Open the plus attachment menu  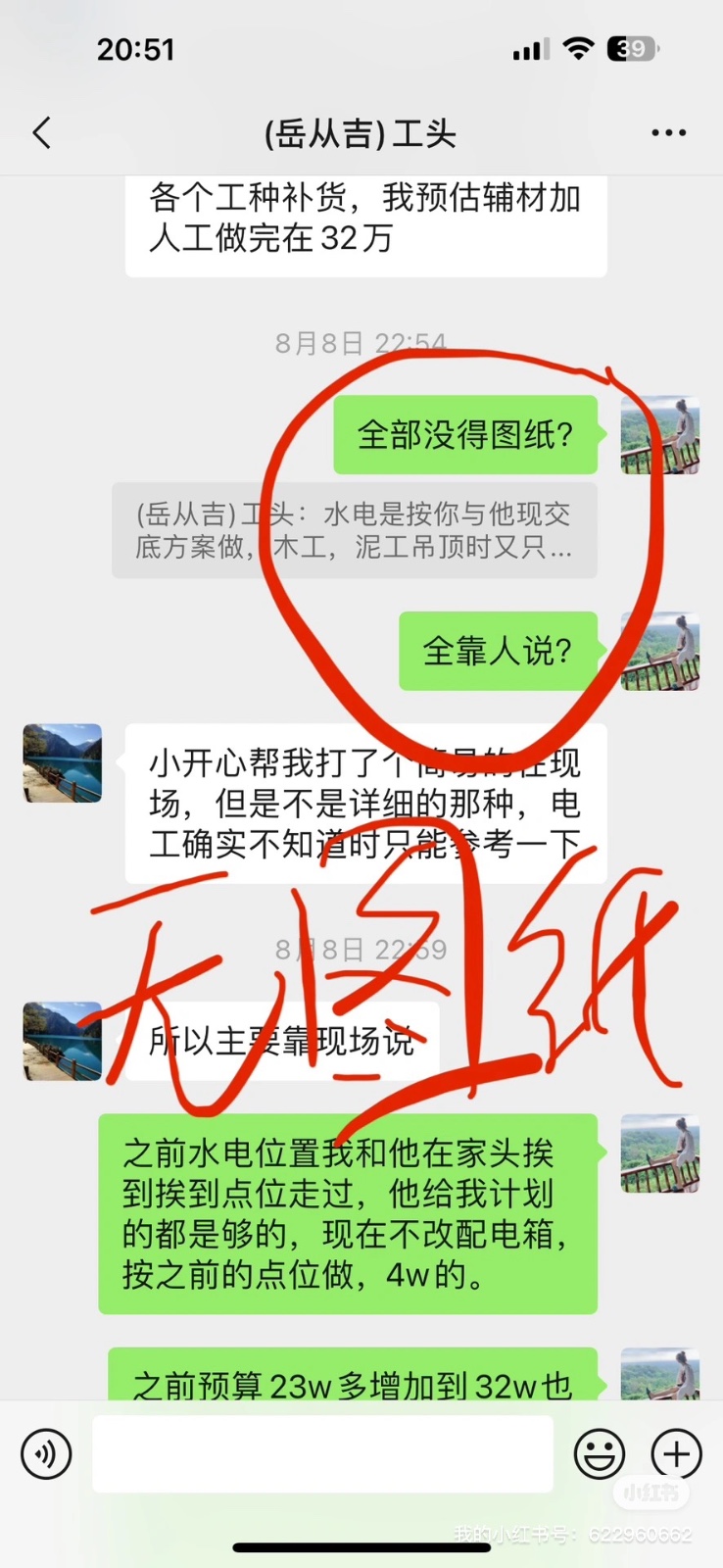click(x=676, y=1453)
